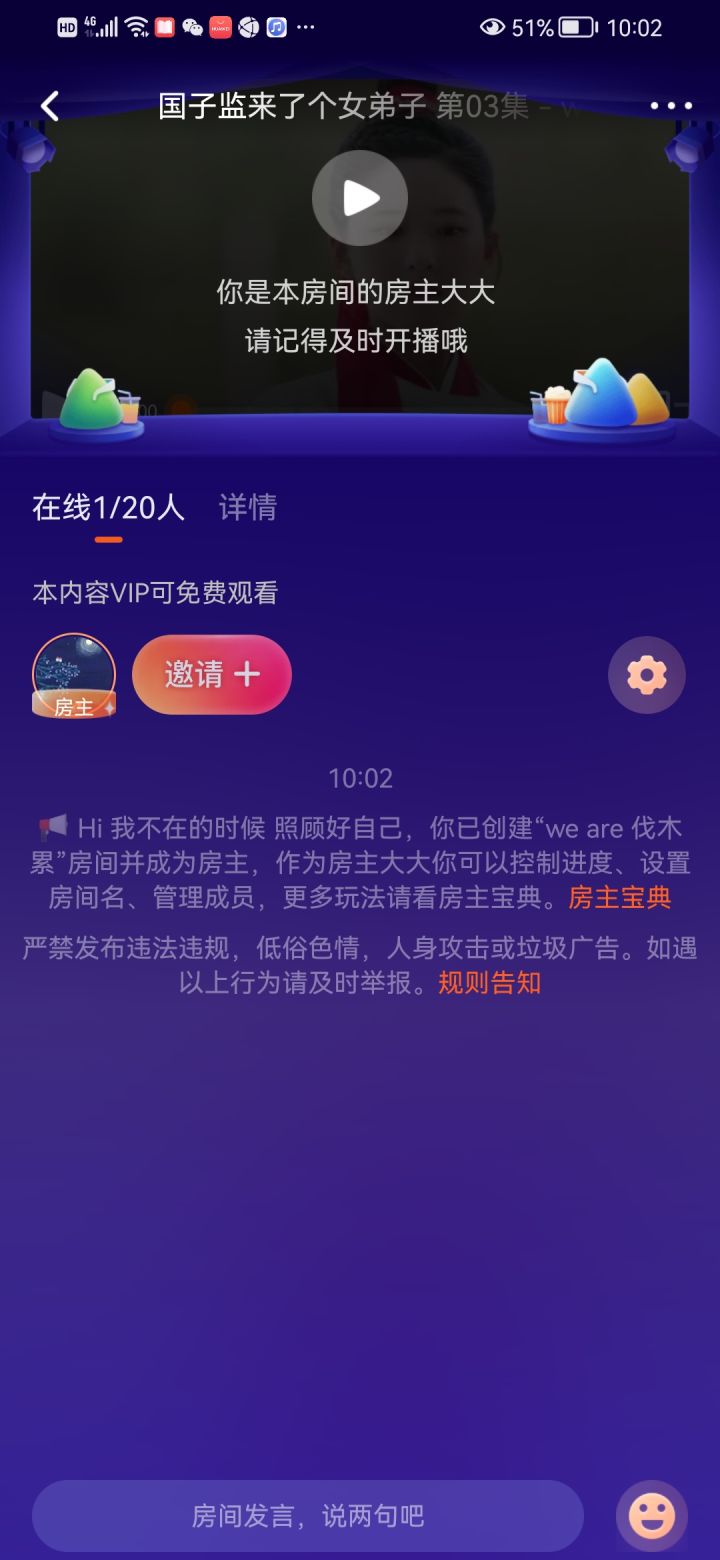Tap the play button on the video
This screenshot has height=1560, width=720.
pos(360,198)
